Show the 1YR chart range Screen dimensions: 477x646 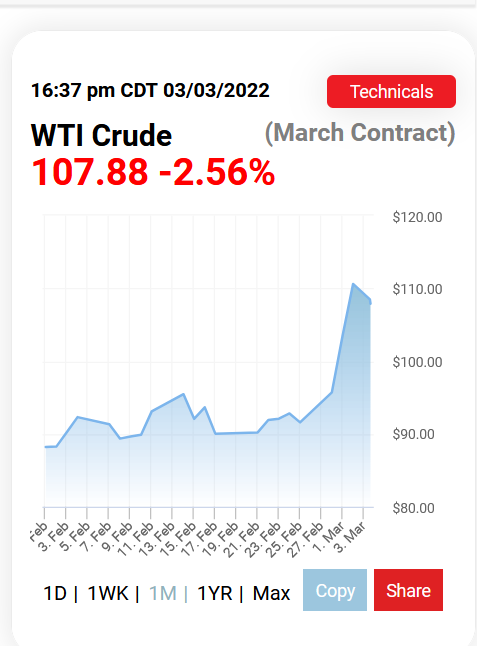pyautogui.click(x=215, y=594)
